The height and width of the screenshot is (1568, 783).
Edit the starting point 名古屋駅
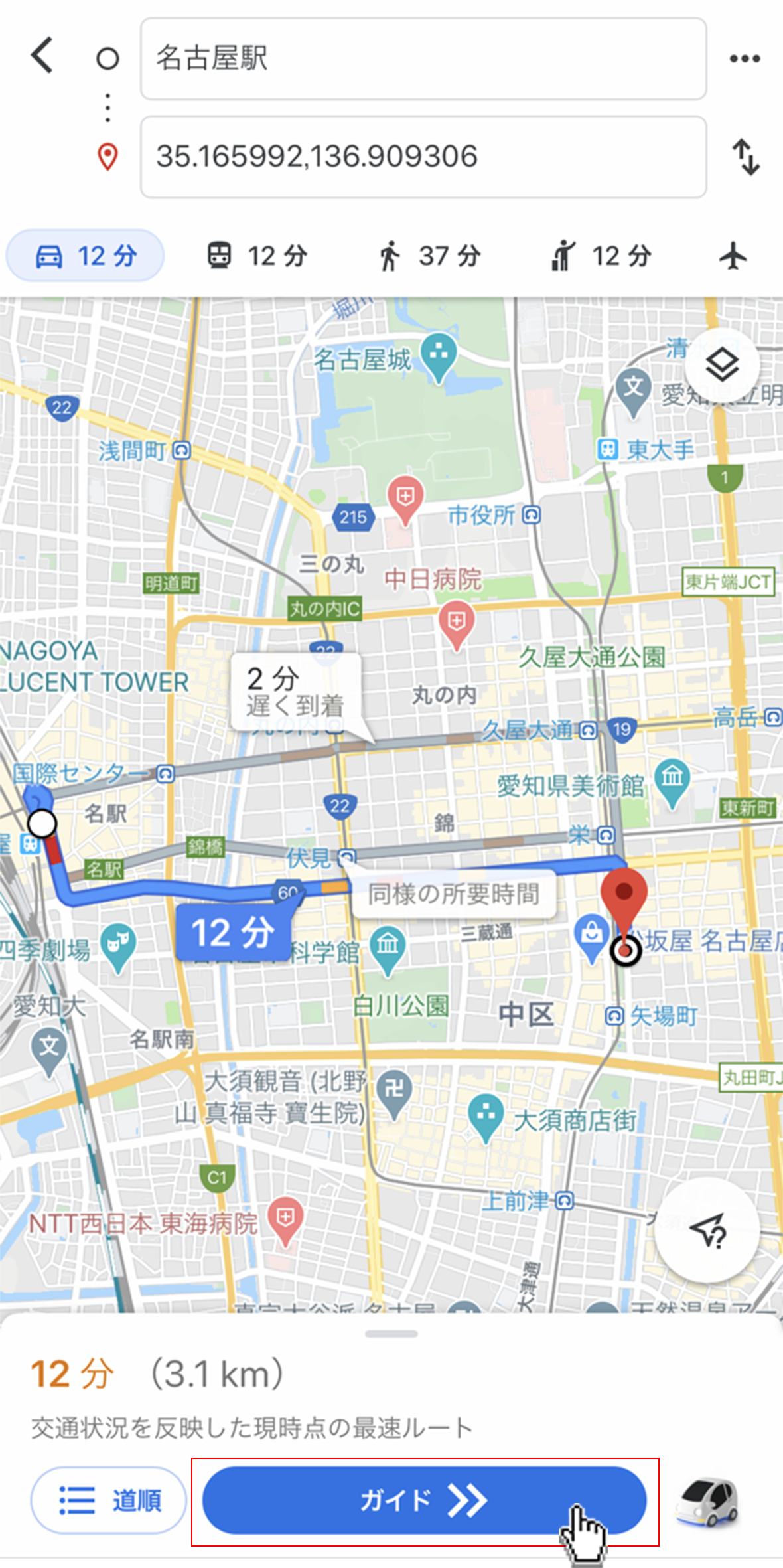(423, 58)
